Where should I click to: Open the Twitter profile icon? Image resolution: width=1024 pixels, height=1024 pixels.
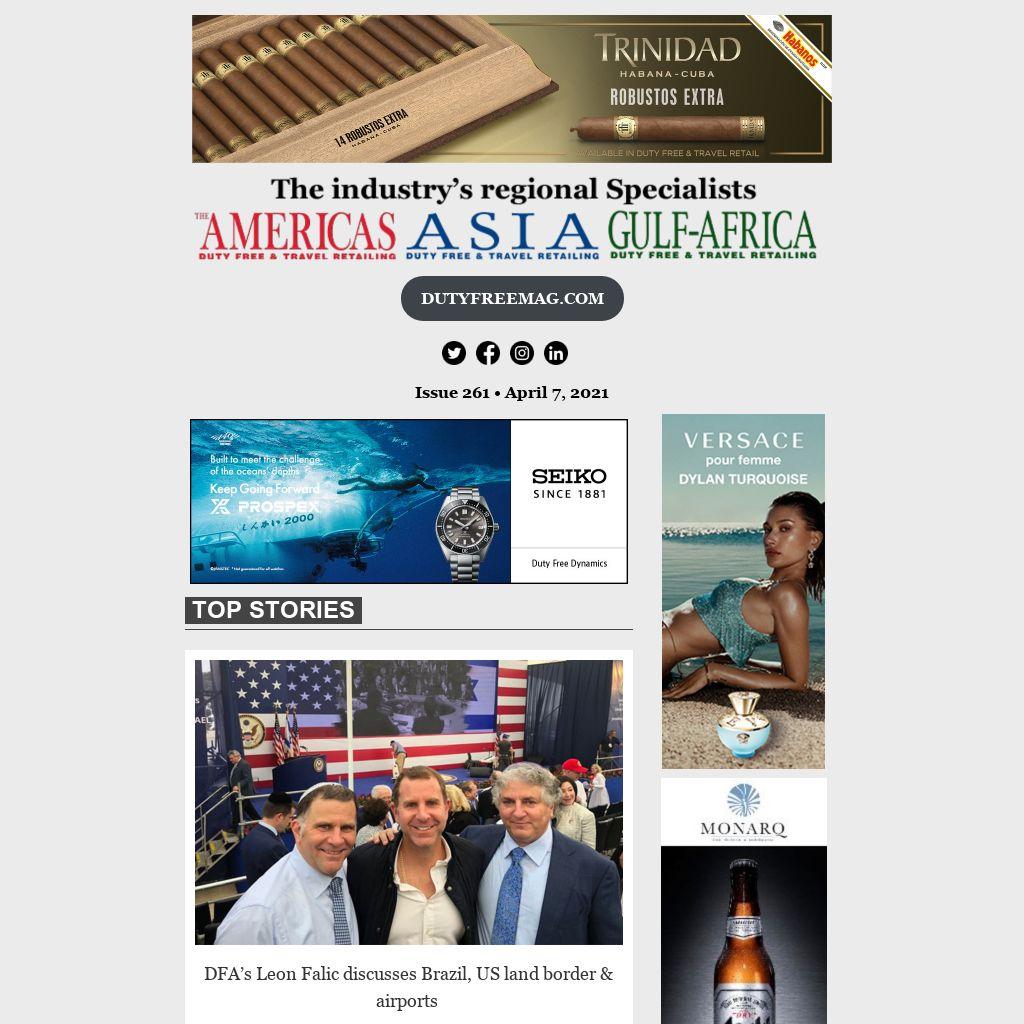click(x=454, y=353)
